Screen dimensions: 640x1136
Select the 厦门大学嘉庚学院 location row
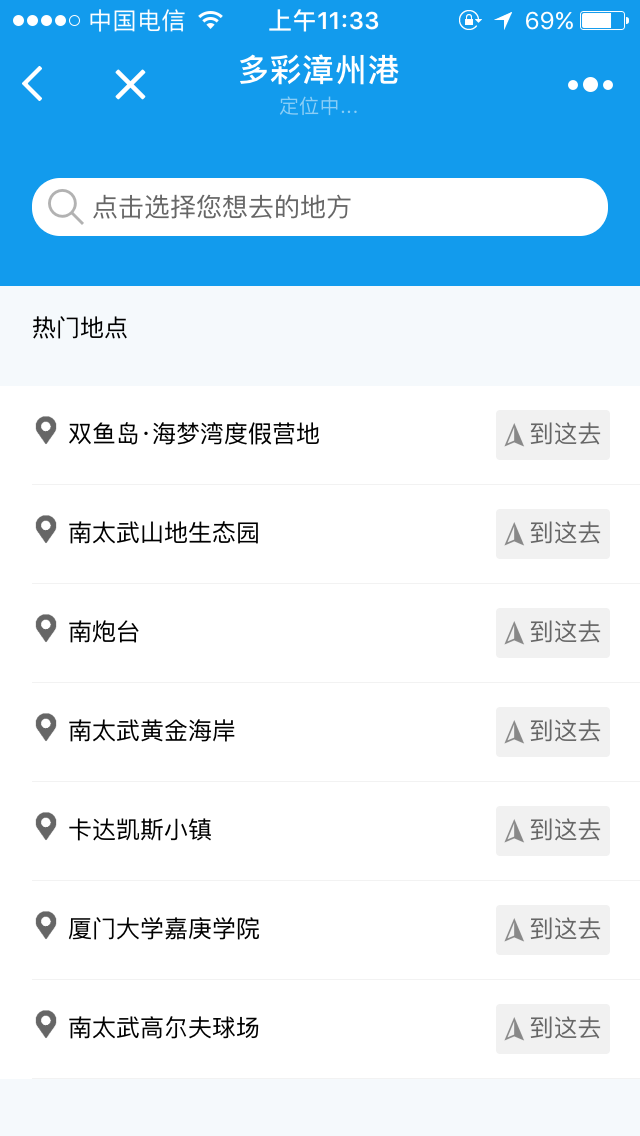click(x=320, y=930)
